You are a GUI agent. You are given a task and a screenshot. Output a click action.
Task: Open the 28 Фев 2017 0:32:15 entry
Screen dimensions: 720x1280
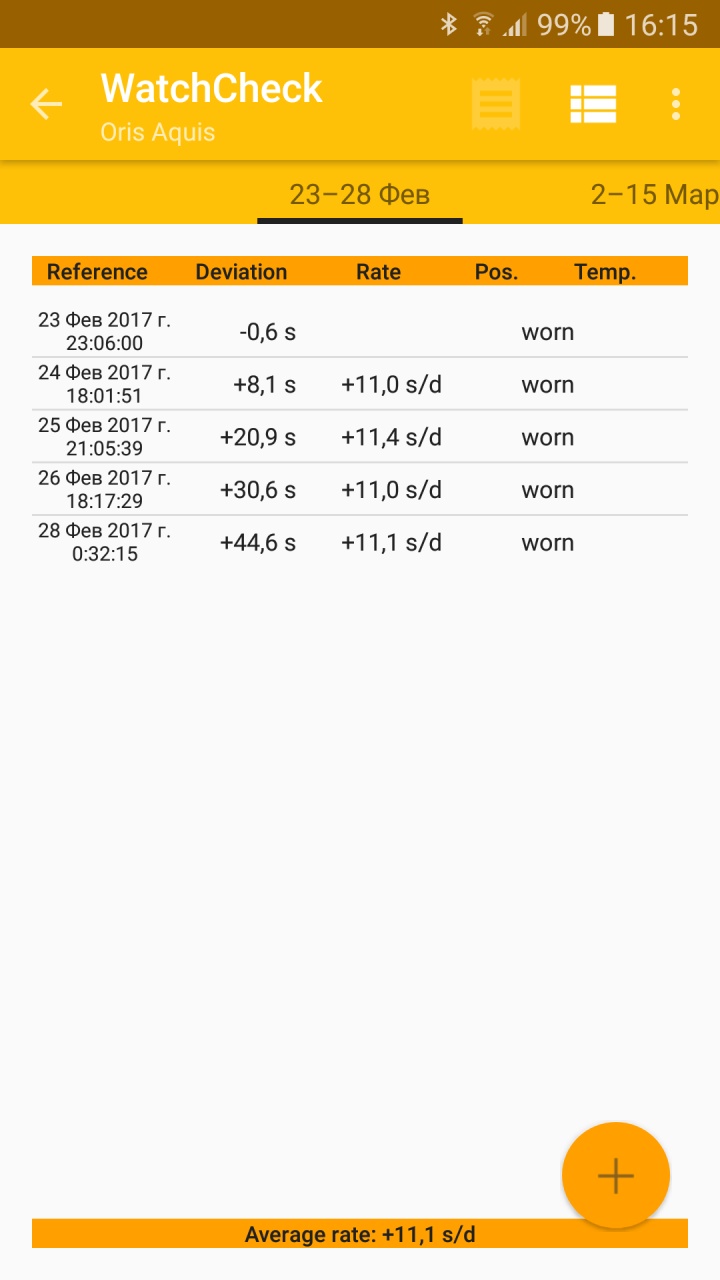coord(360,542)
